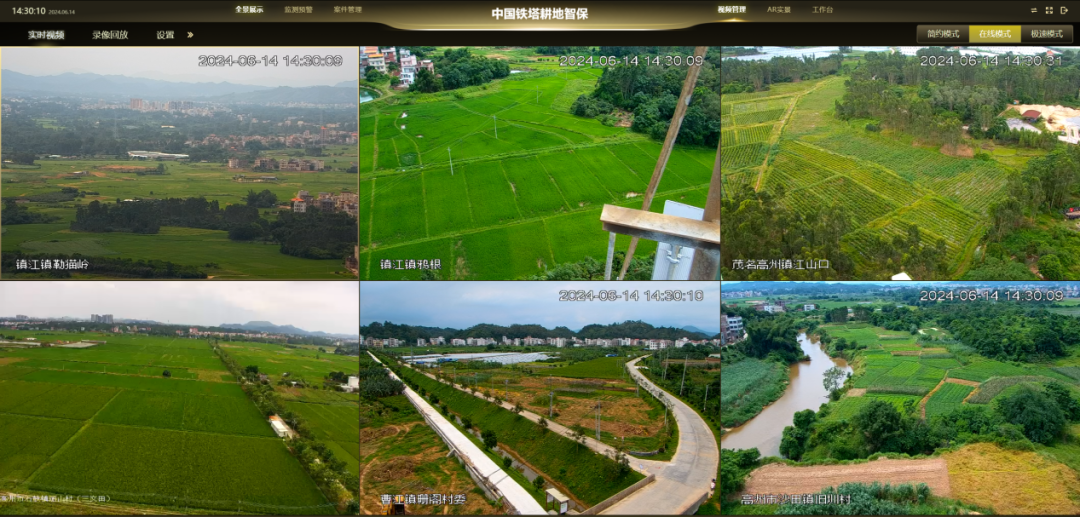Tap the switch arrows icon in header
1080x517 pixels.
coord(1033,10)
